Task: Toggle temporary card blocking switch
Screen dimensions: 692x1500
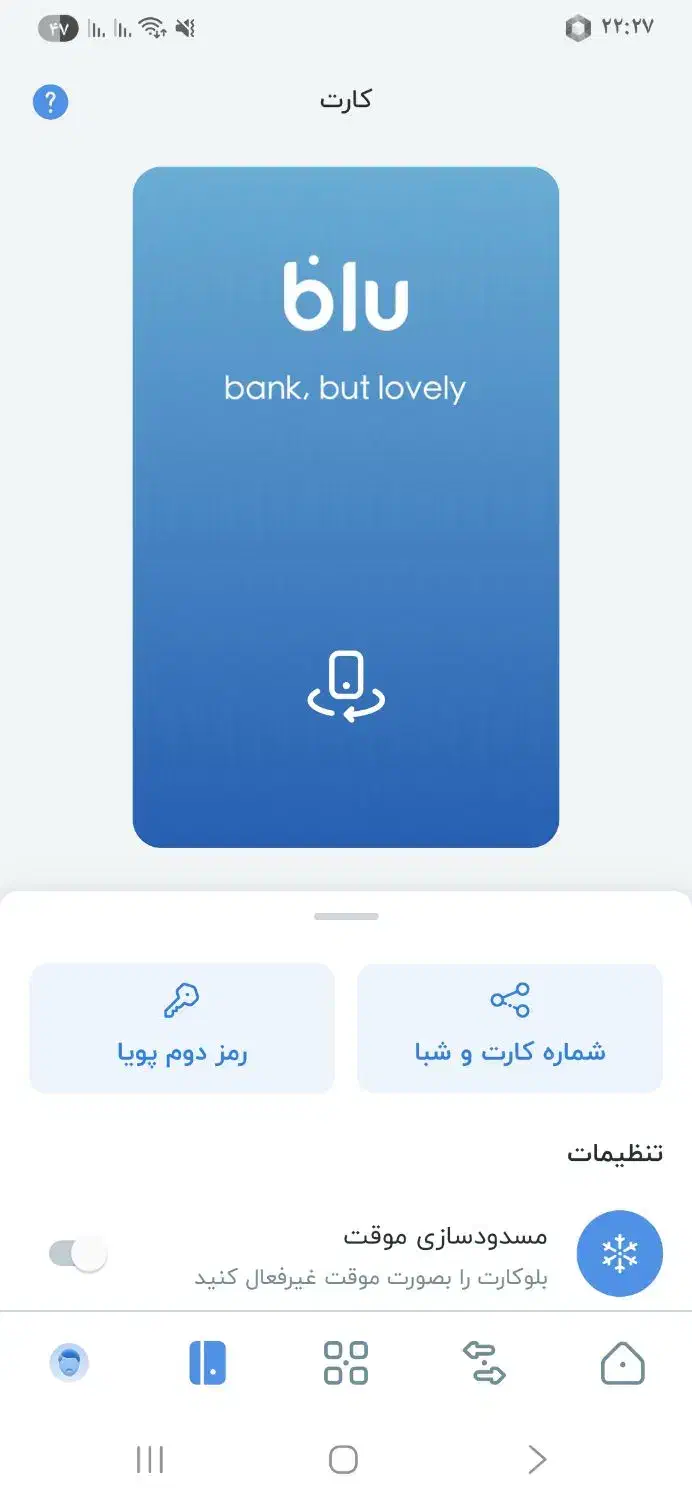Action: pyautogui.click(x=78, y=1254)
